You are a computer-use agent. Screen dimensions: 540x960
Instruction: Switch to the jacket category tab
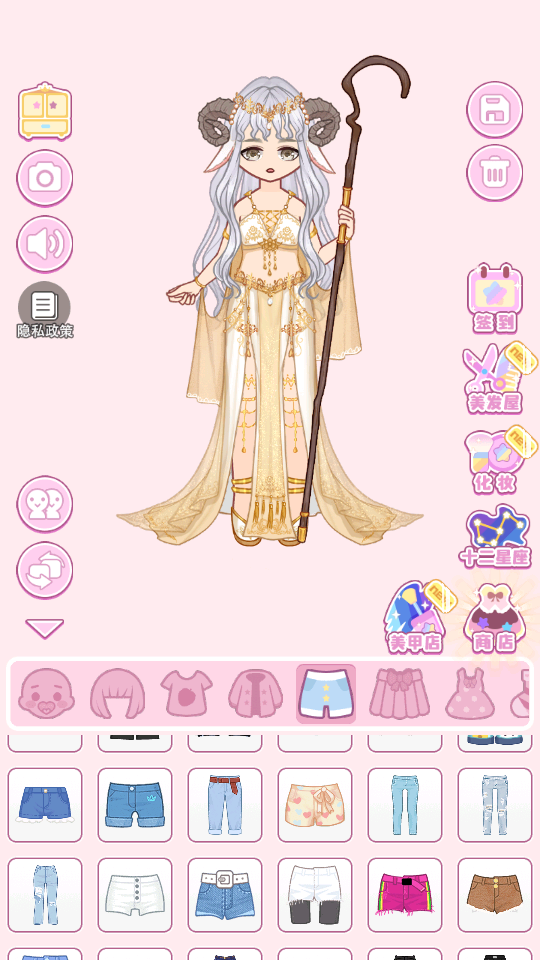255,693
